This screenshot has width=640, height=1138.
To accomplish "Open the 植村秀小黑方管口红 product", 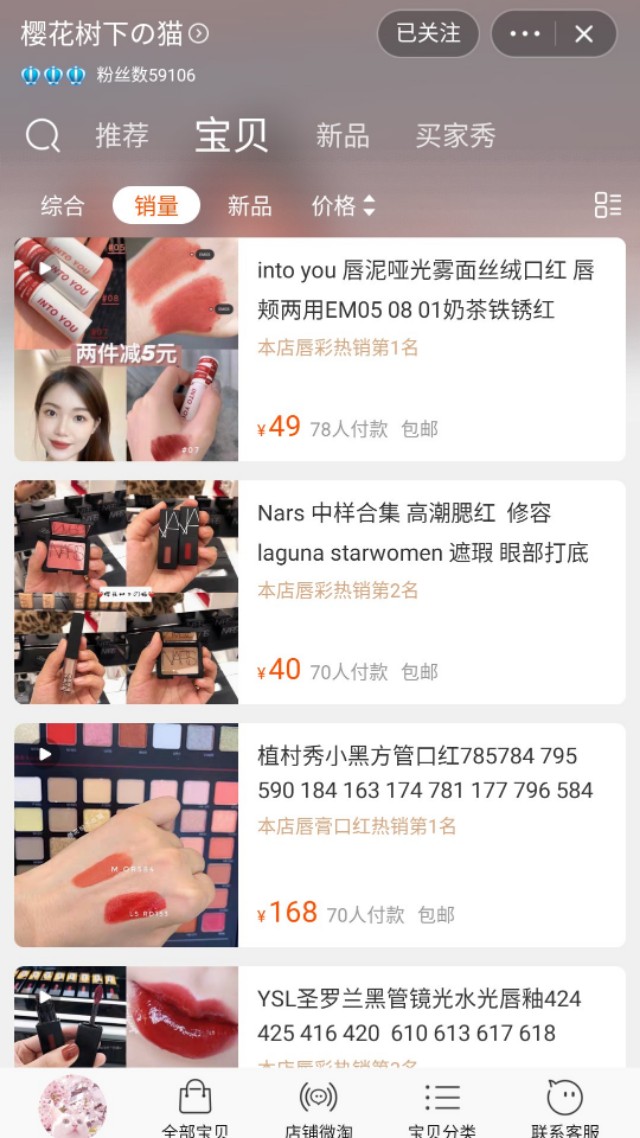I will [425, 773].
